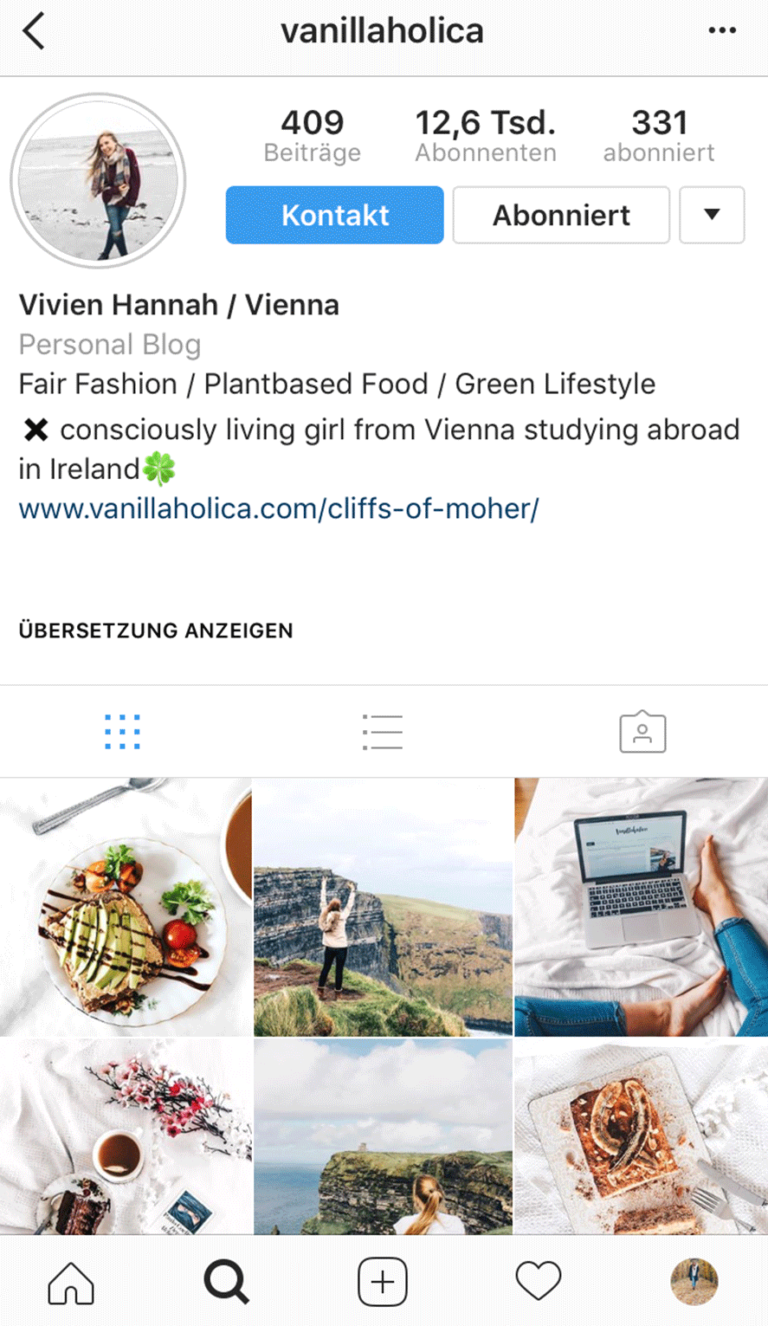Viewport: 768px width, 1326px height.
Task: Go back with the top-left arrow
Action: coord(34,32)
